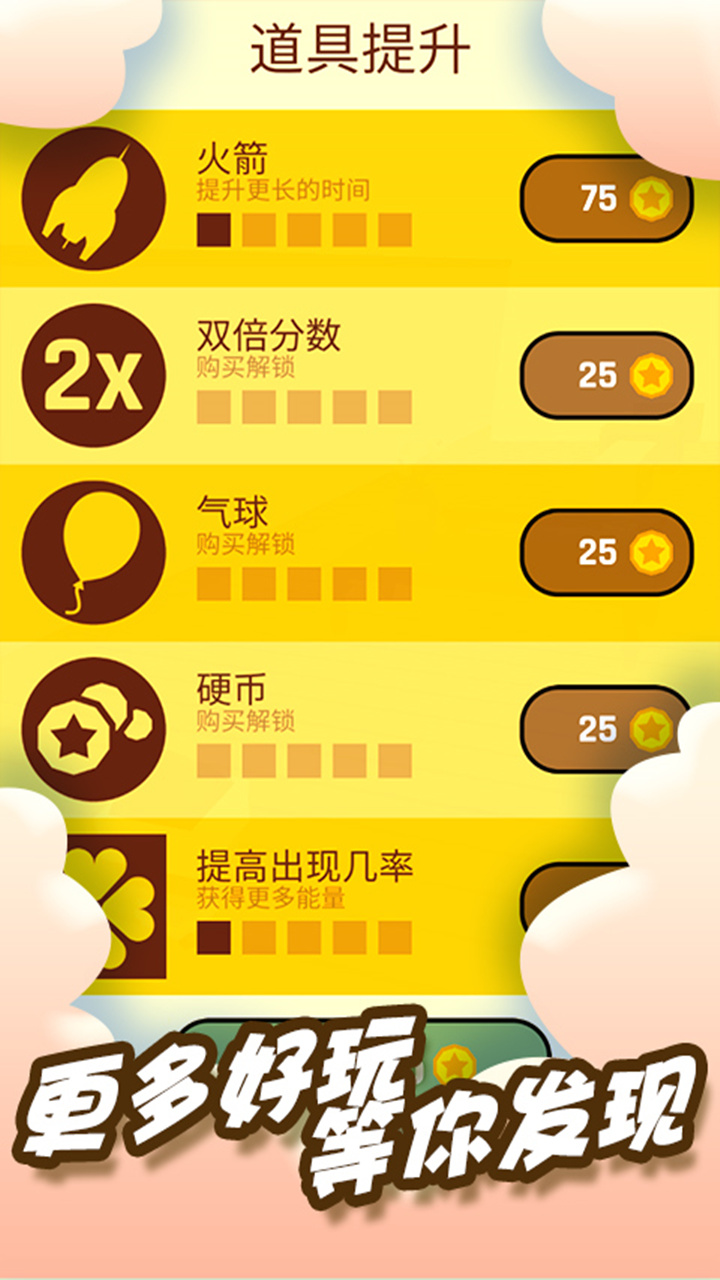The image size is (720, 1280).
Task: Unlock the balloon for 25 stars
Action: [608, 552]
